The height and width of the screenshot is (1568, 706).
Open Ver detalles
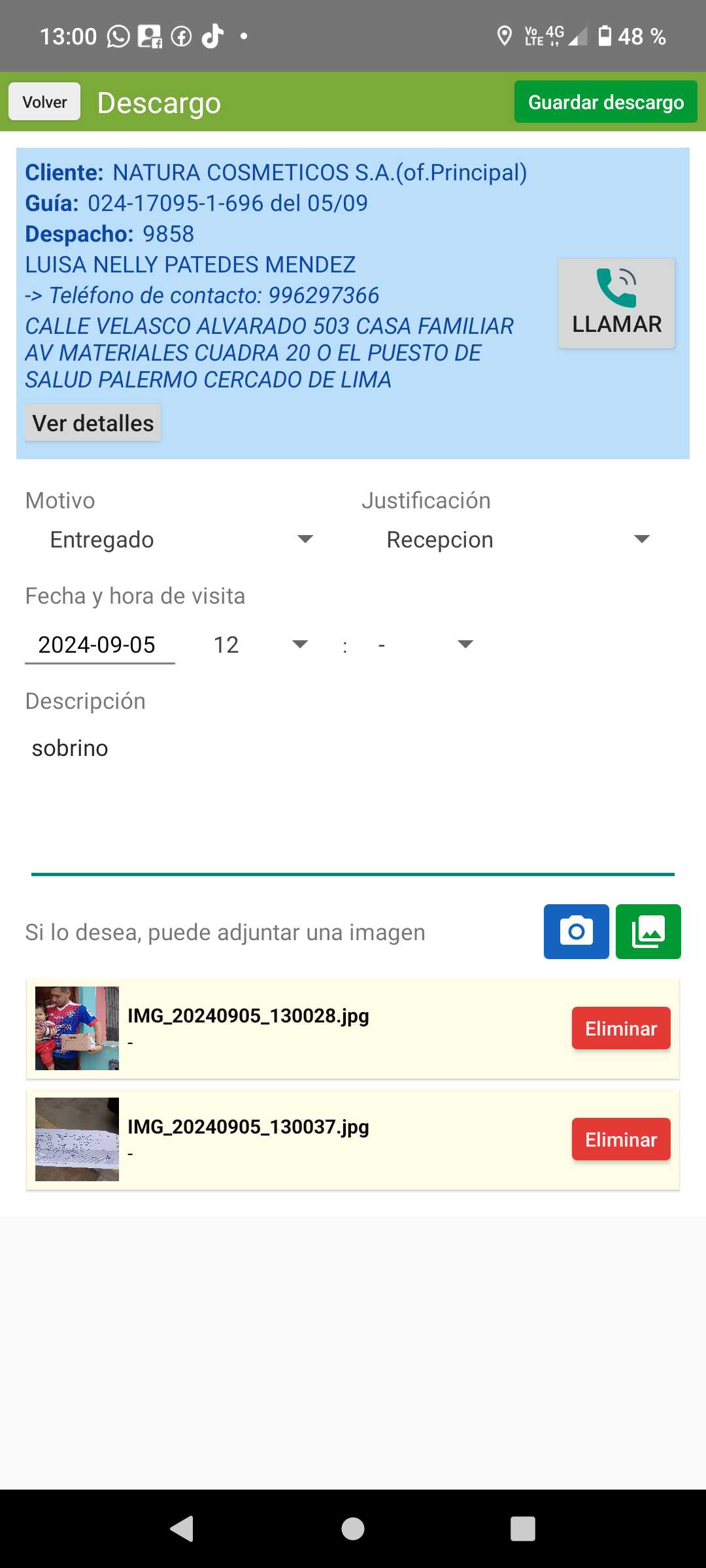point(93,423)
